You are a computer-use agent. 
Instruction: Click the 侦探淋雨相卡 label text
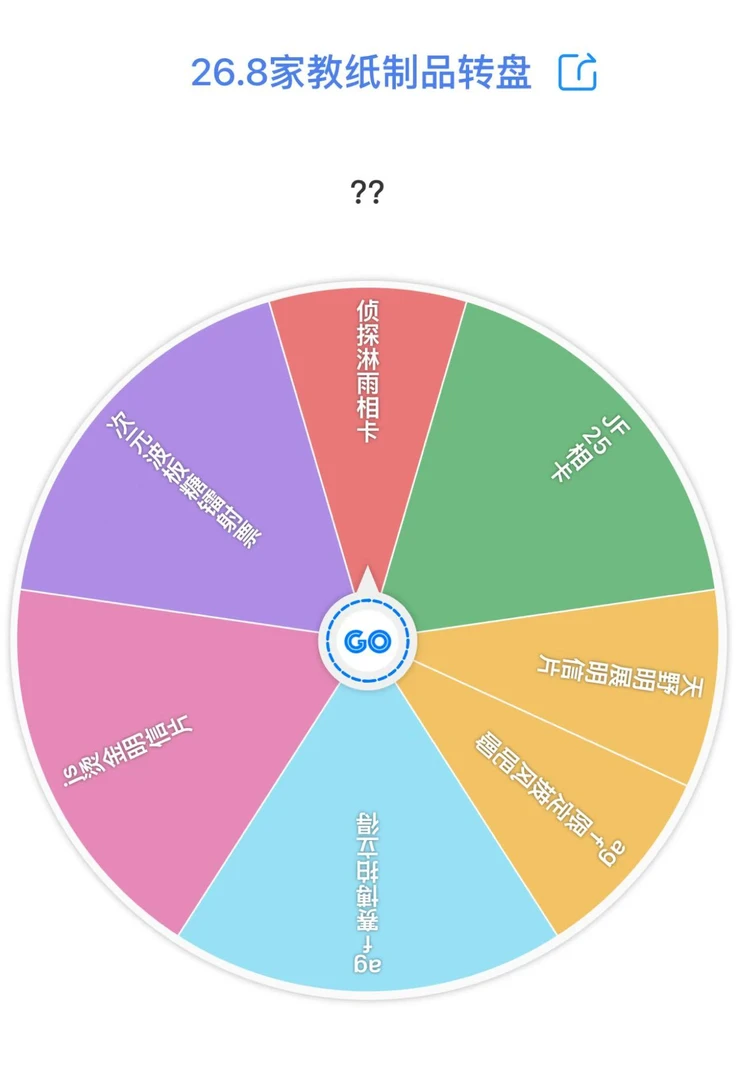click(x=366, y=368)
